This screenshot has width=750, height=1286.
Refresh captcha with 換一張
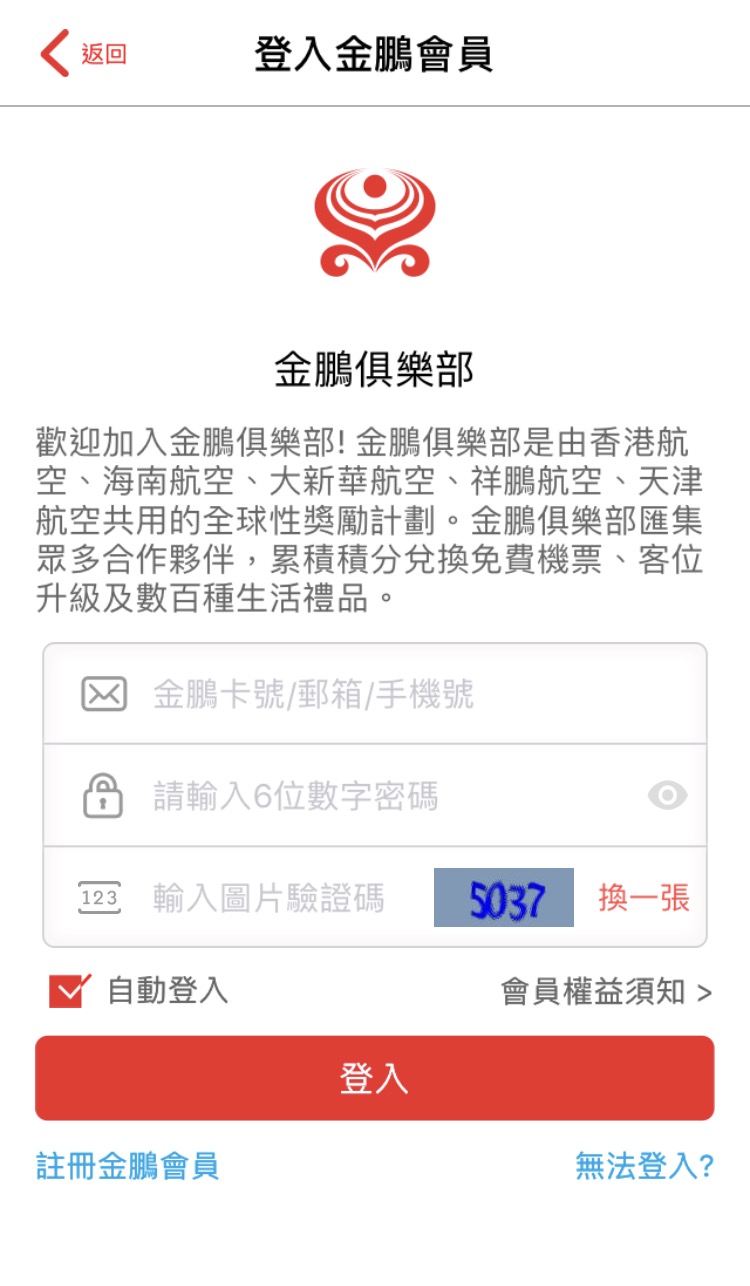tap(644, 898)
